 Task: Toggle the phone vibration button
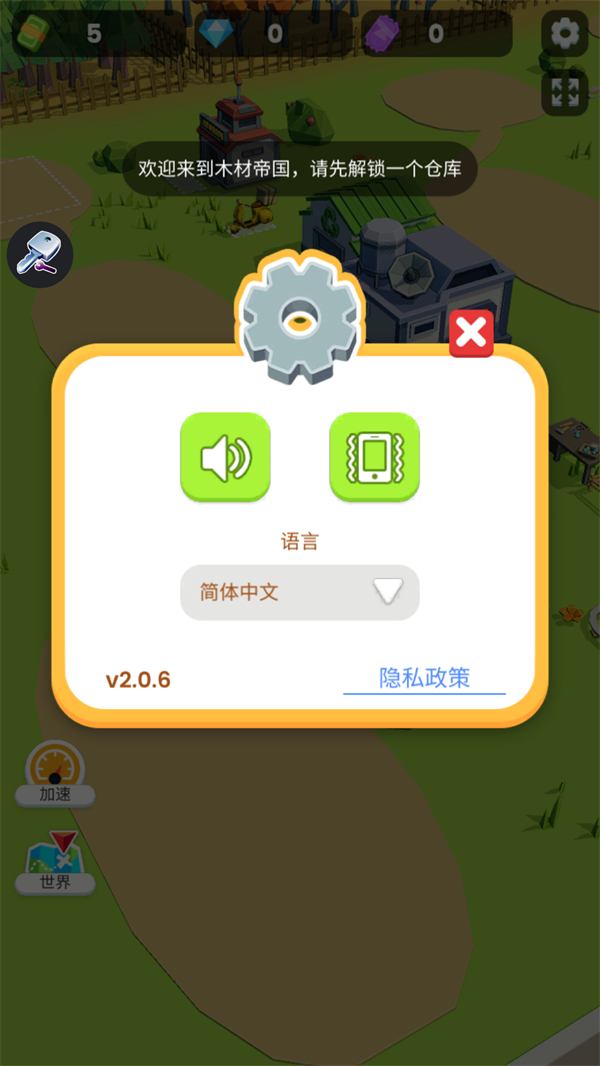coord(375,457)
